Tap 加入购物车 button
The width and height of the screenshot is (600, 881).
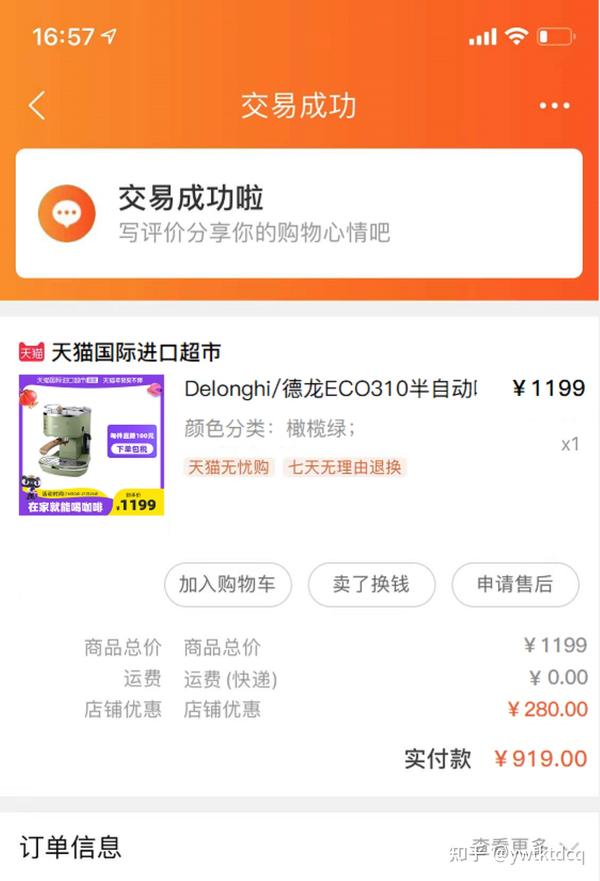(x=227, y=585)
